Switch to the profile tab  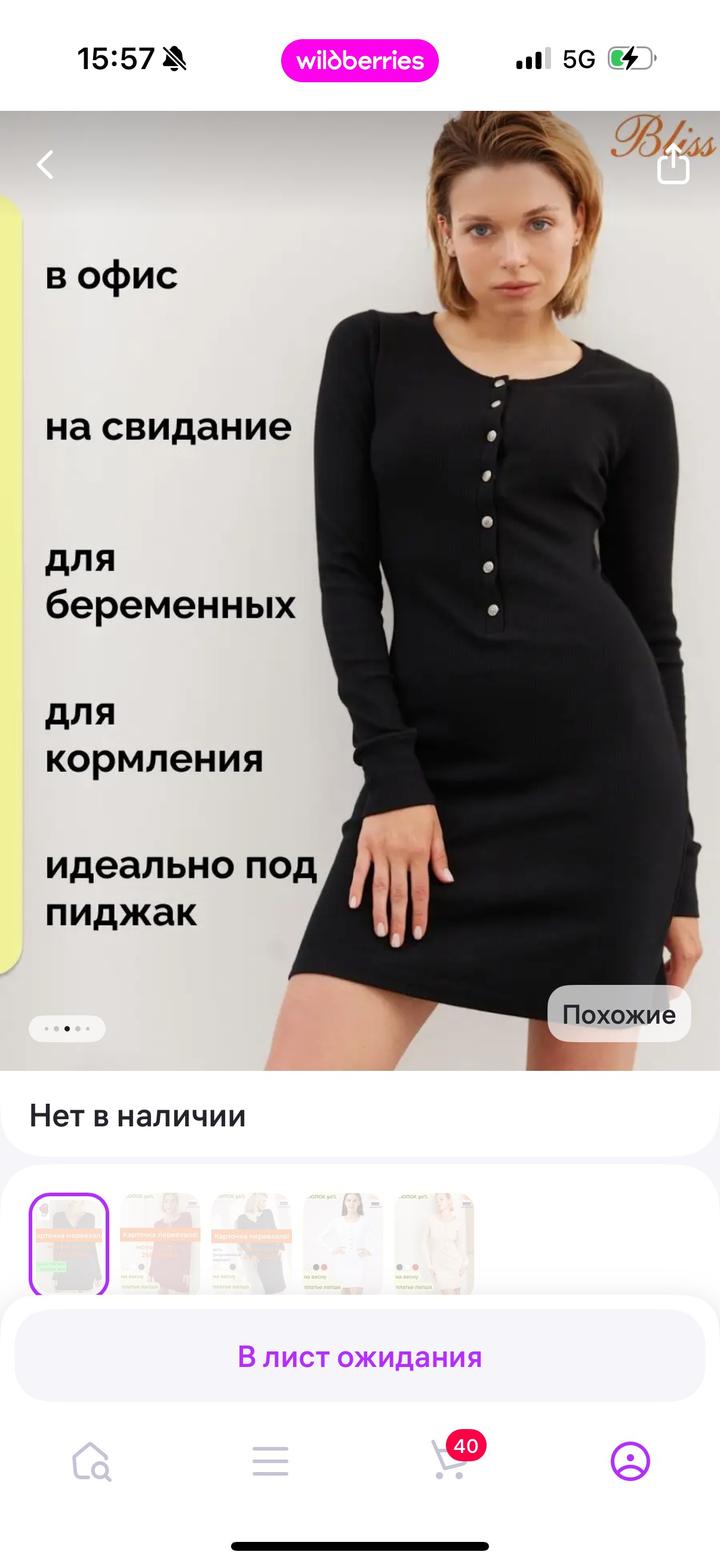[x=630, y=1461]
